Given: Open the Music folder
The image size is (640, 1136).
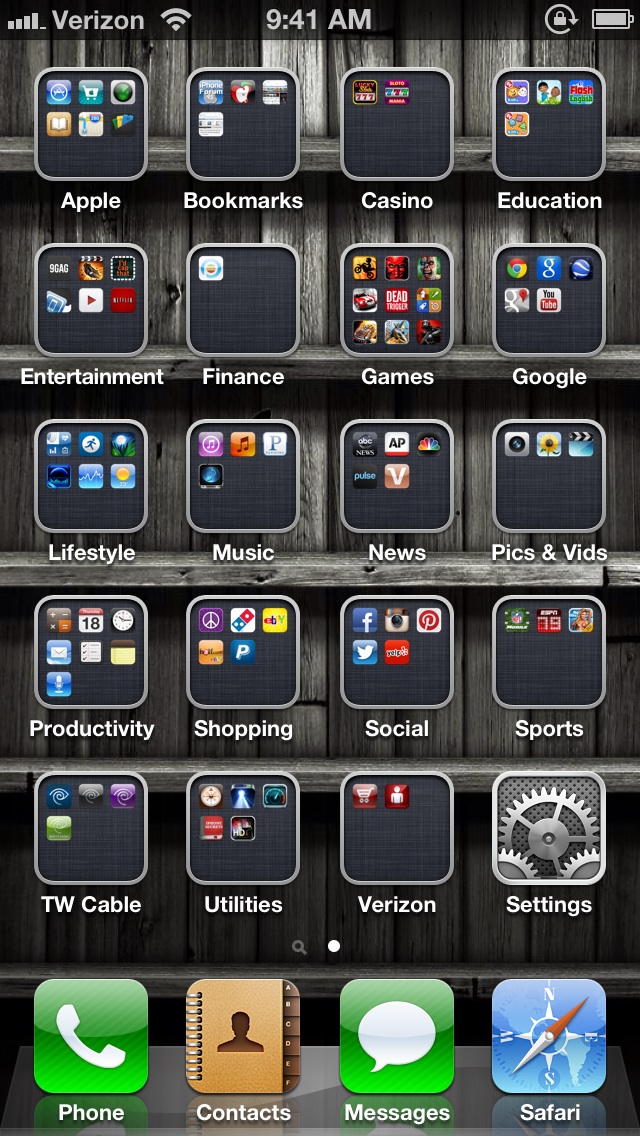Looking at the screenshot, I should 243,476.
